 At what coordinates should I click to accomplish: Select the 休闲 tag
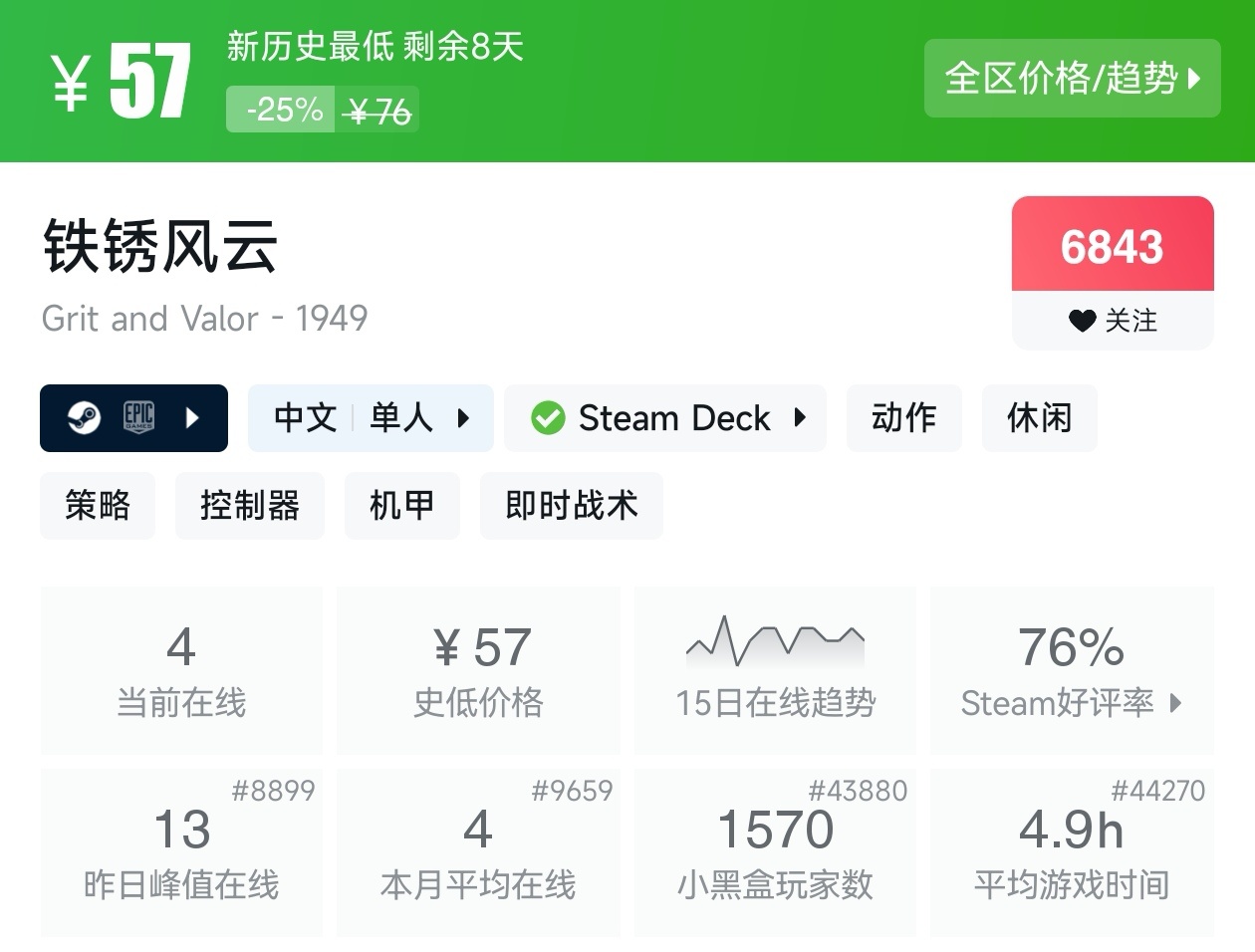tap(1040, 418)
